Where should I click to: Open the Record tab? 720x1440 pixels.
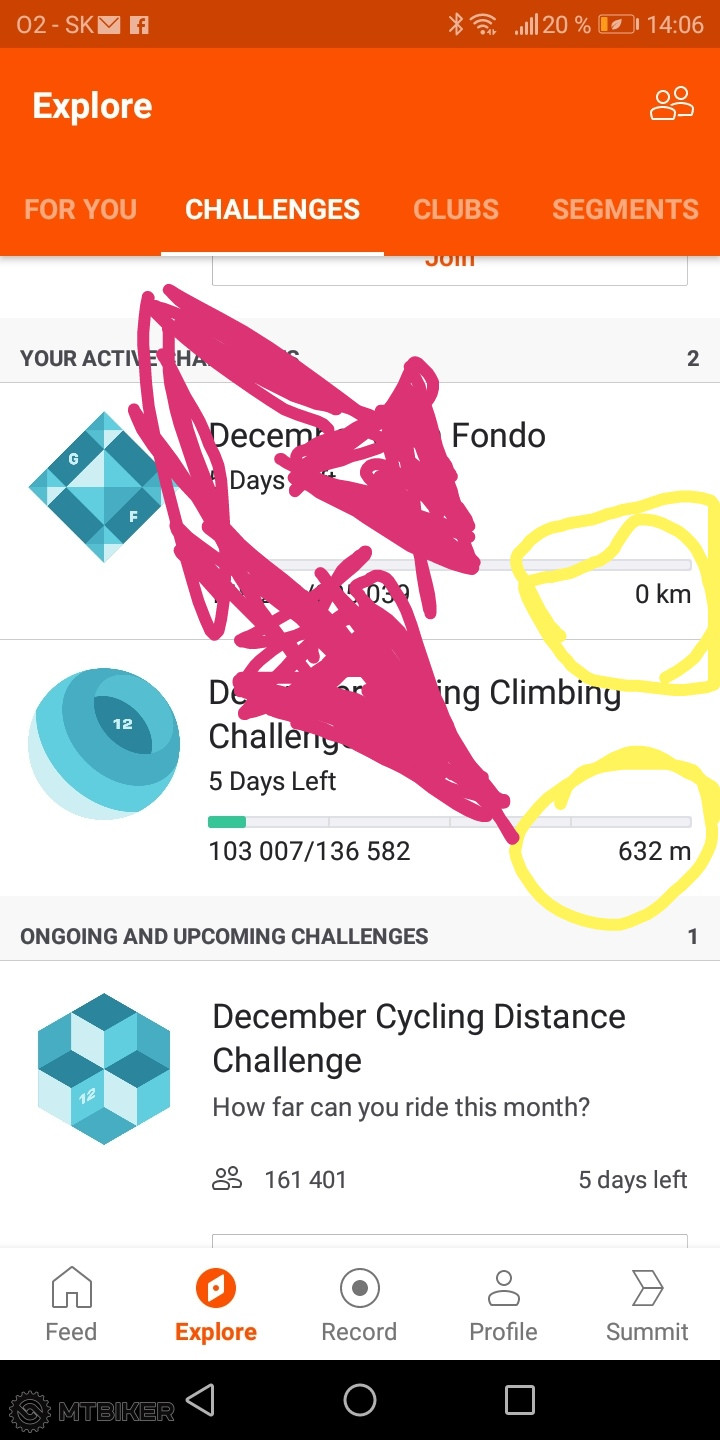(359, 1305)
